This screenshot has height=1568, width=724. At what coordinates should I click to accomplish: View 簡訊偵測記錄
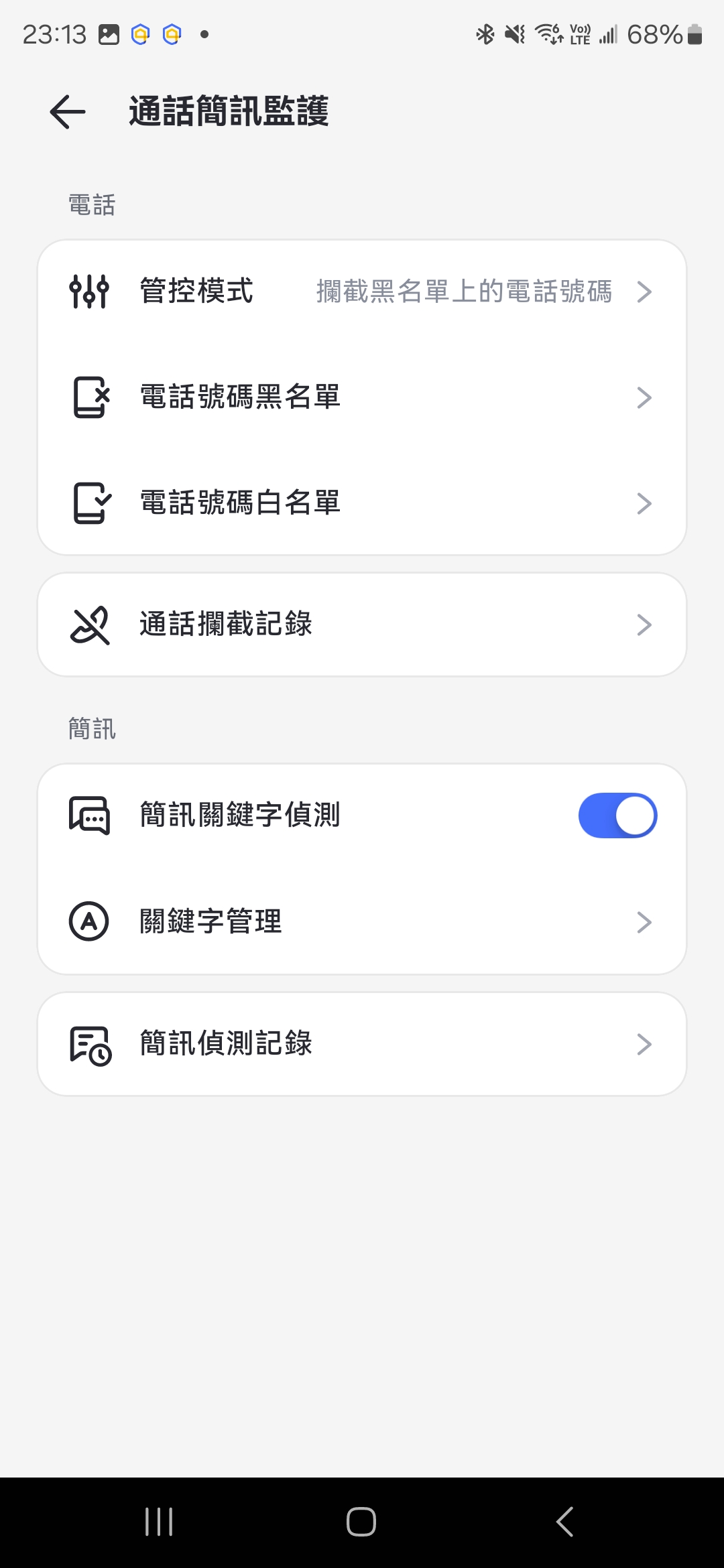(362, 1044)
